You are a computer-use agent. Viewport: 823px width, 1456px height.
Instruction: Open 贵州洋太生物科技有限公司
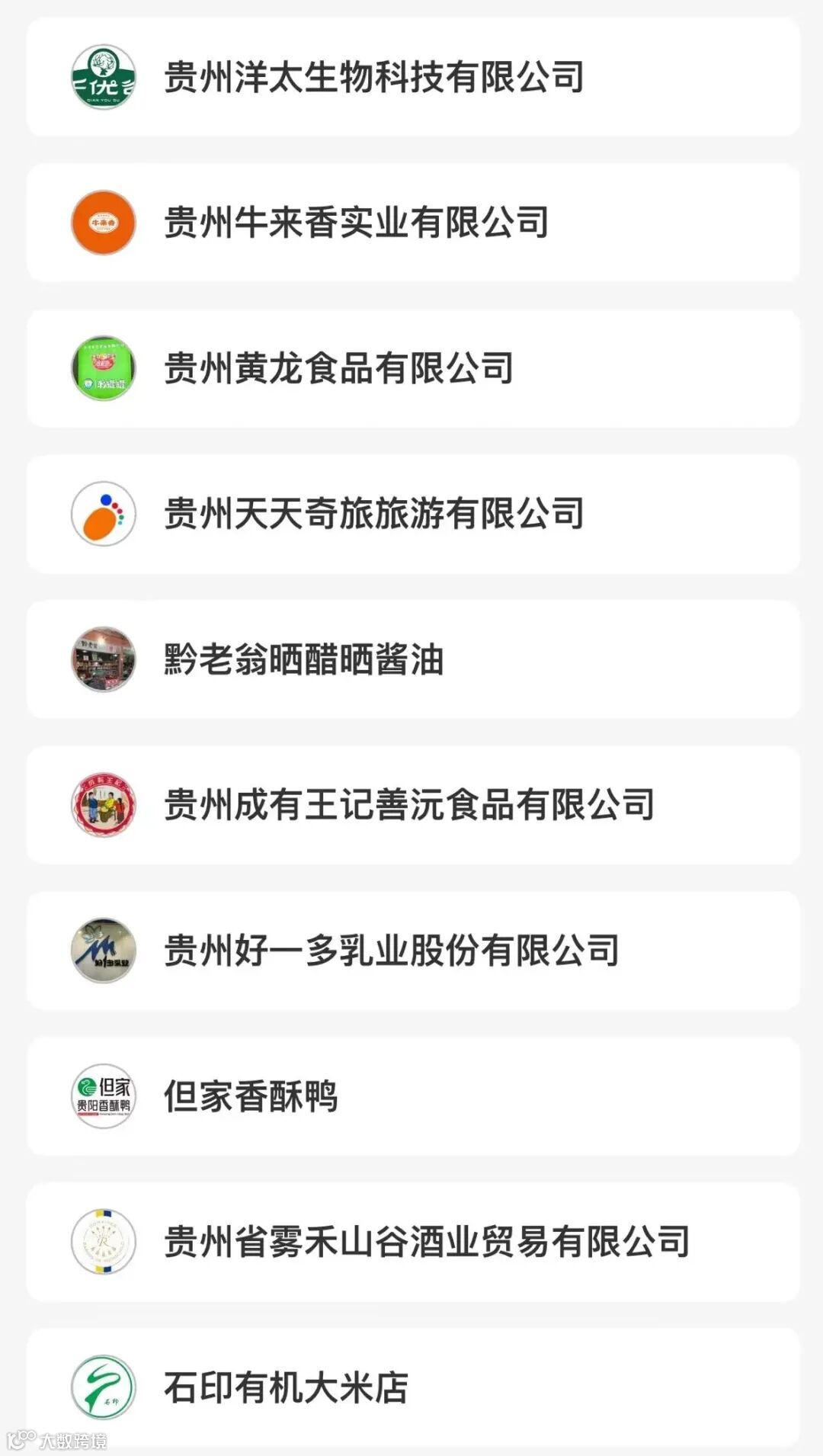(x=373, y=77)
